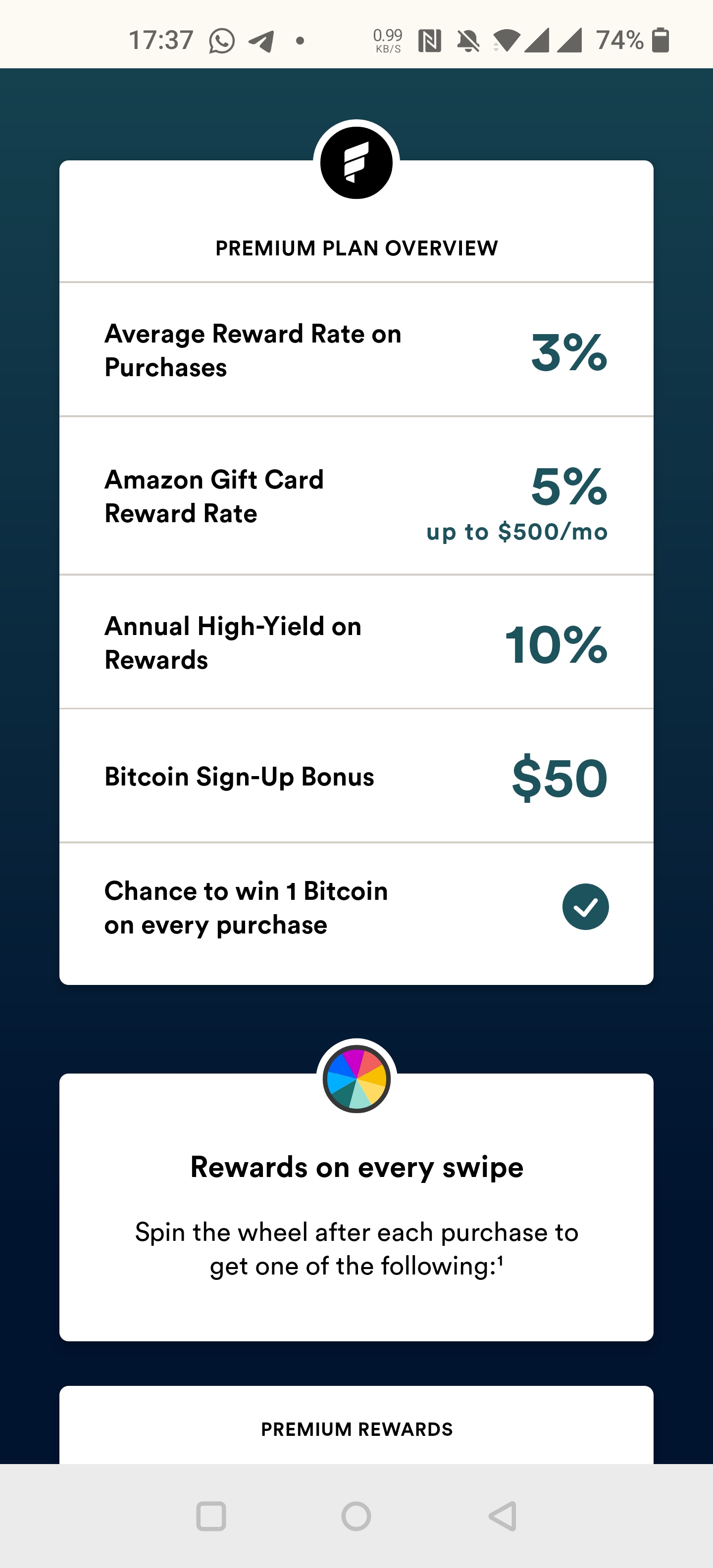Go back using the system back button
The width and height of the screenshot is (713, 1568).
[503, 1516]
